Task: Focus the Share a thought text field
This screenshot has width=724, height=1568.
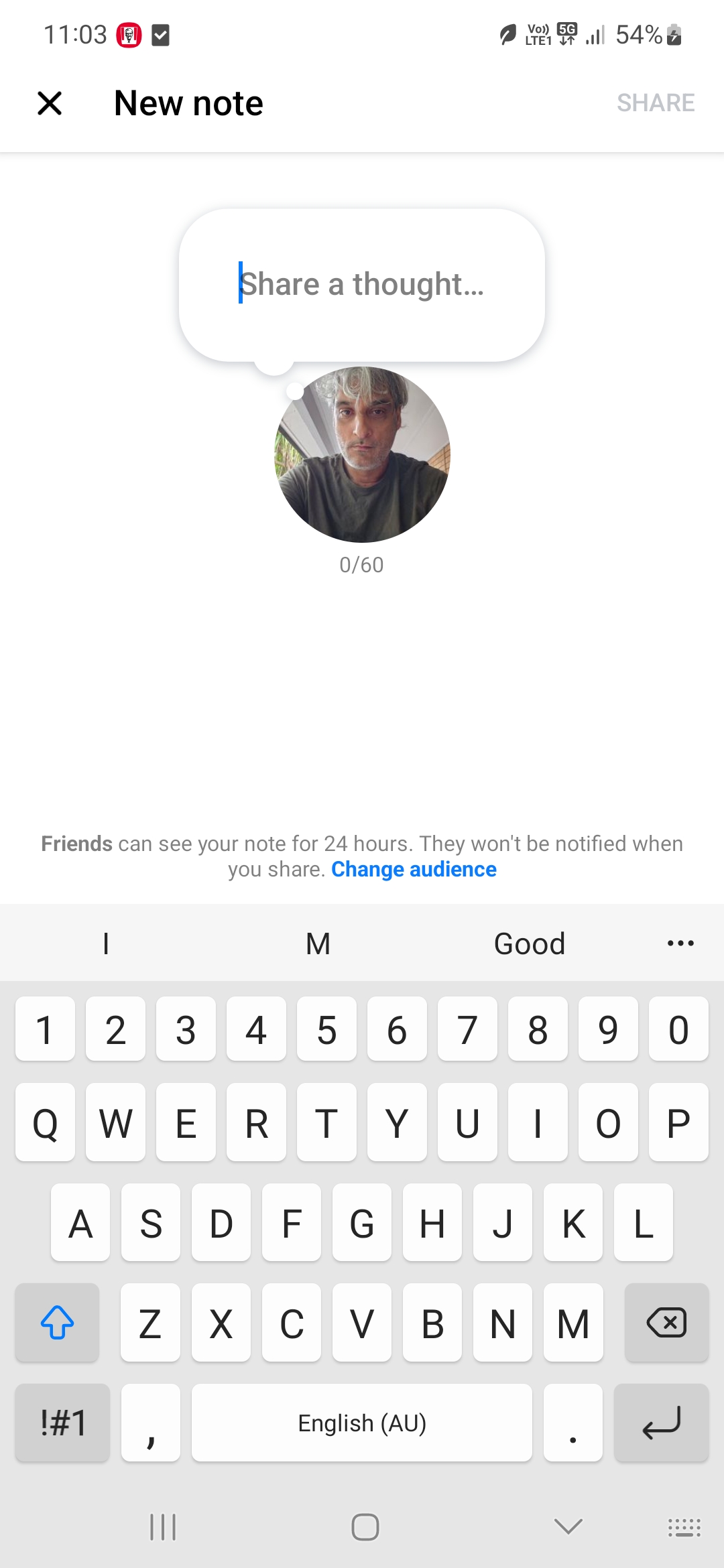Action: 362,284
